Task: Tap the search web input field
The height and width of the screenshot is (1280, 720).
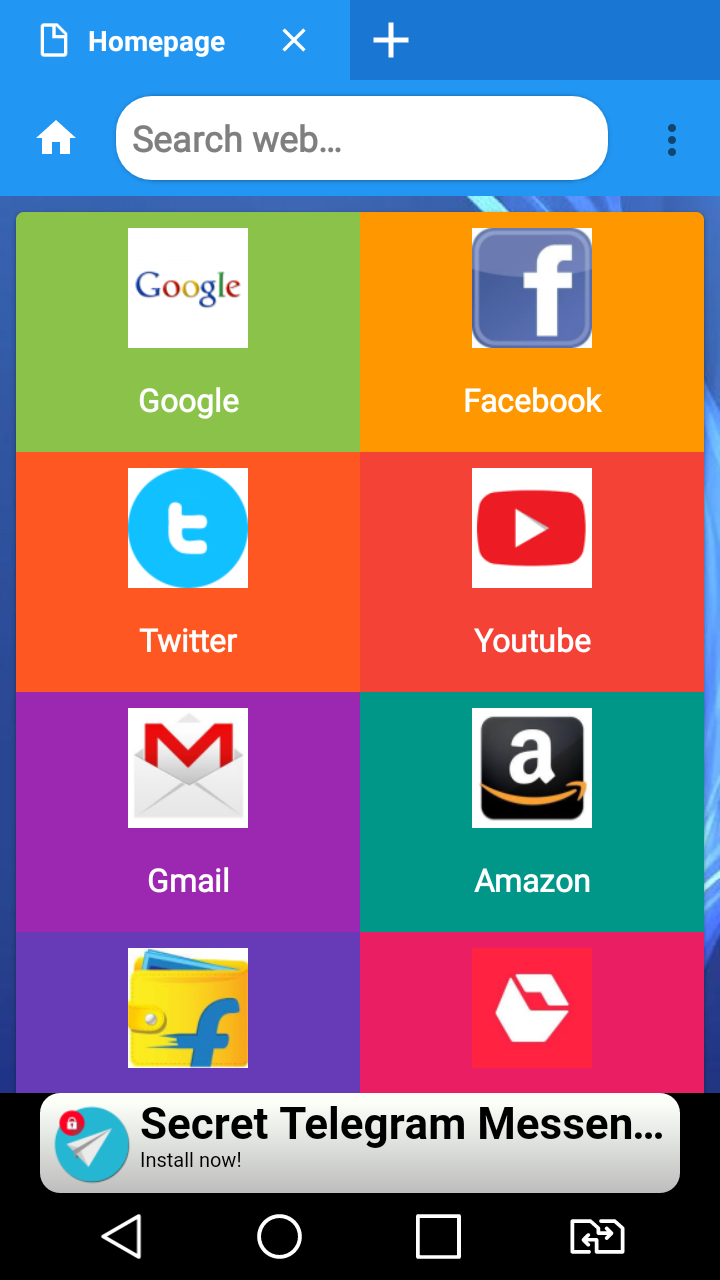Action: click(360, 138)
